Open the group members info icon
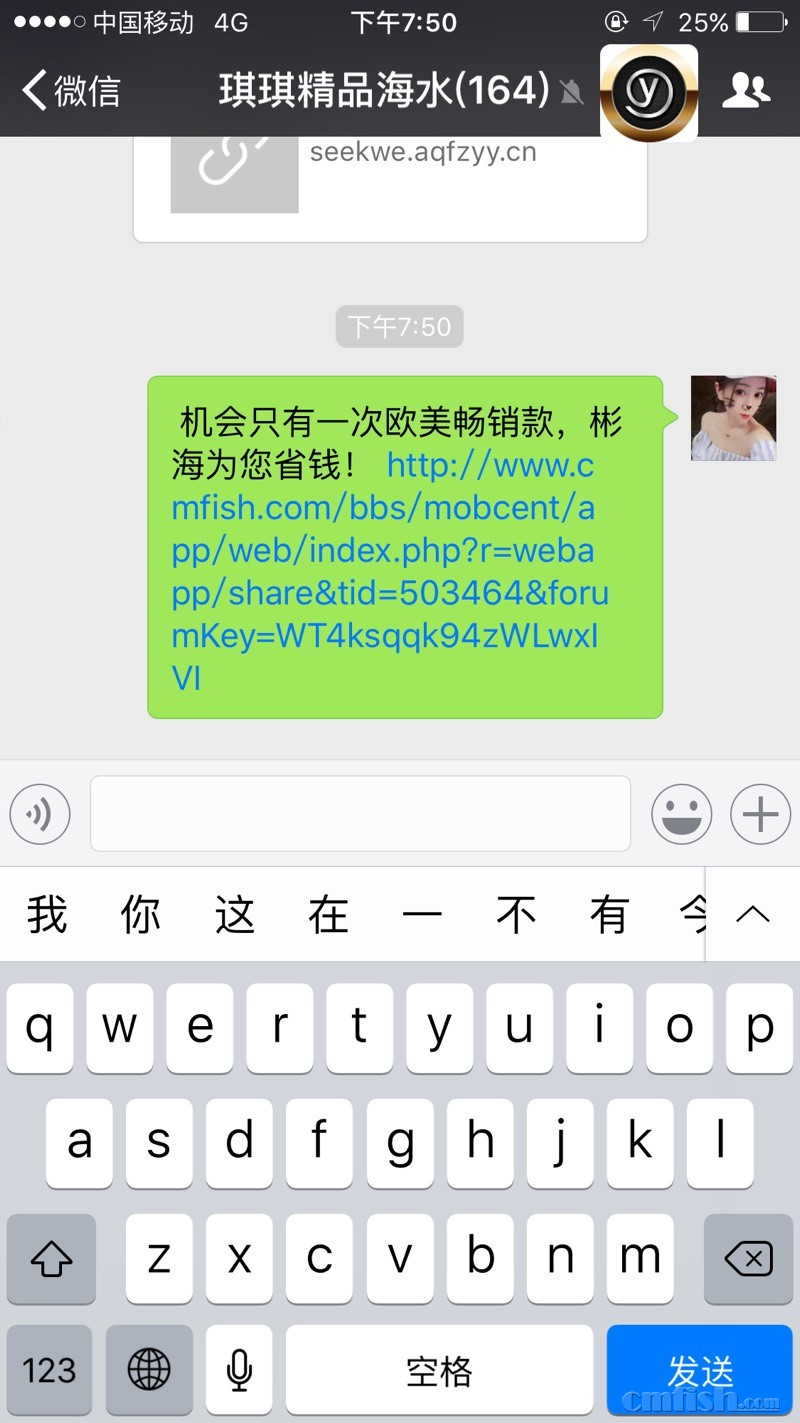800x1423 pixels. pos(746,91)
